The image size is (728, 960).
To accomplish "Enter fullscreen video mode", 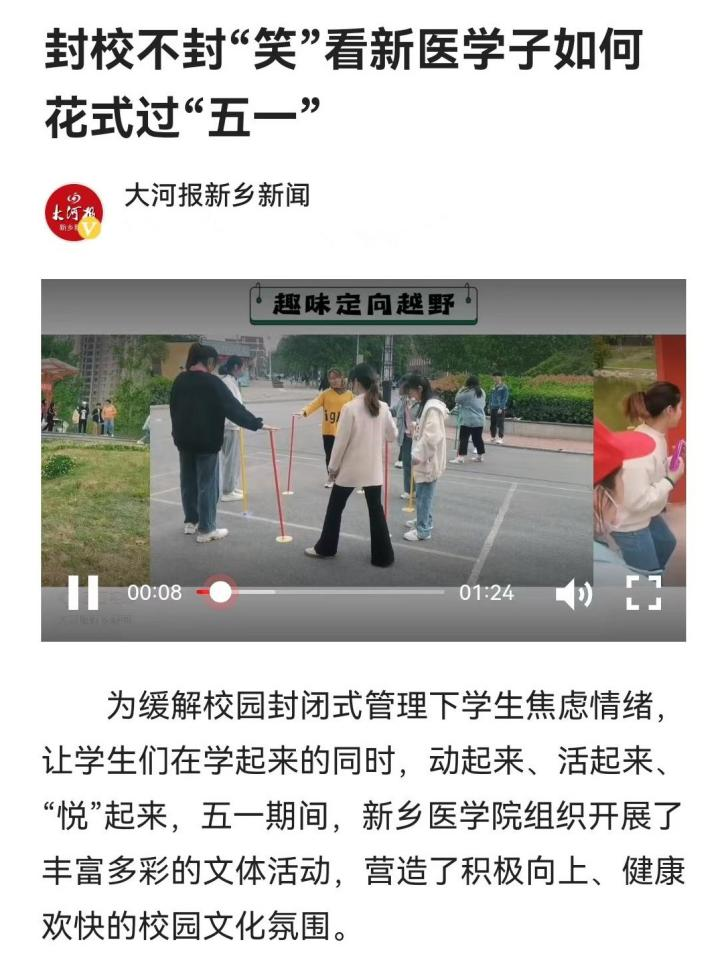I will pyautogui.click(x=644, y=593).
